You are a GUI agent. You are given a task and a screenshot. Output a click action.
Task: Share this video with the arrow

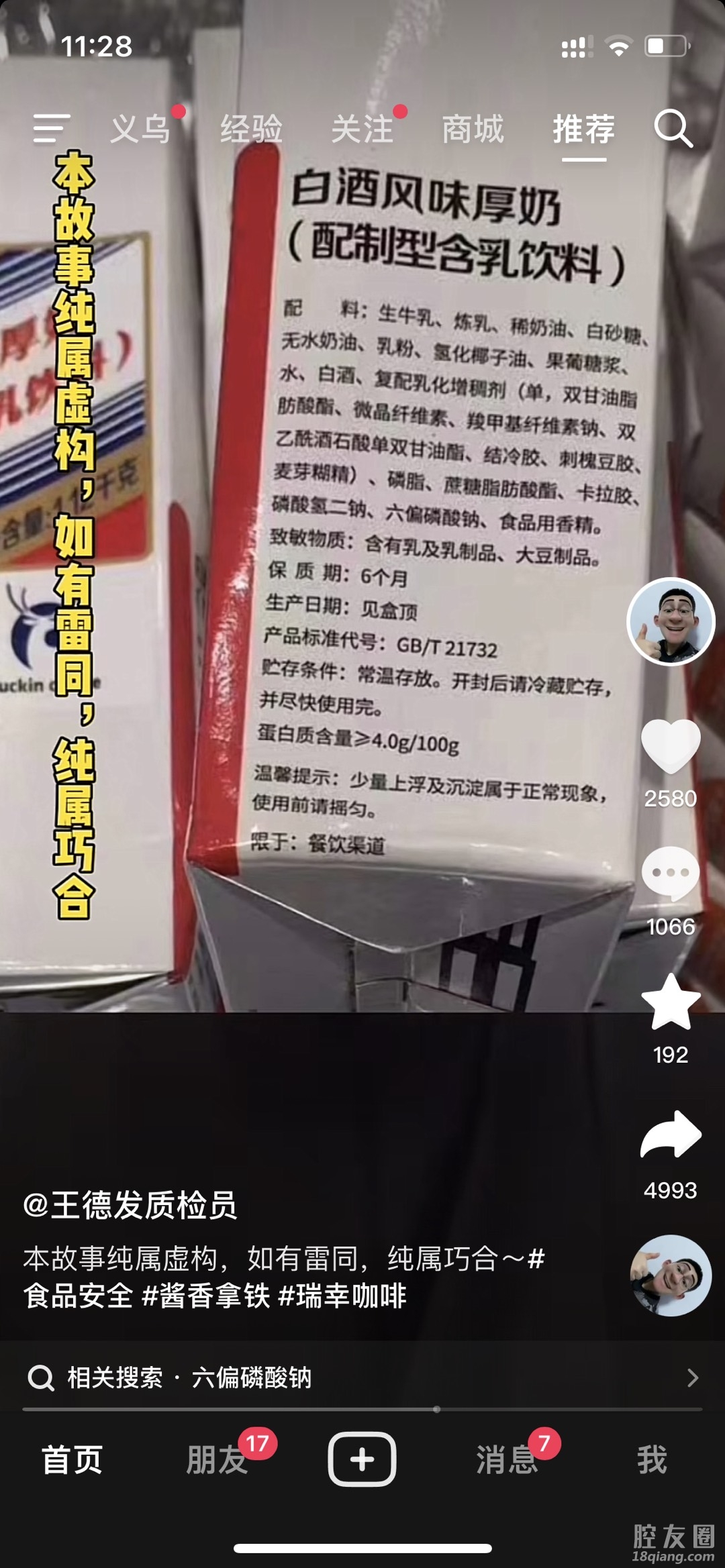tap(671, 1135)
